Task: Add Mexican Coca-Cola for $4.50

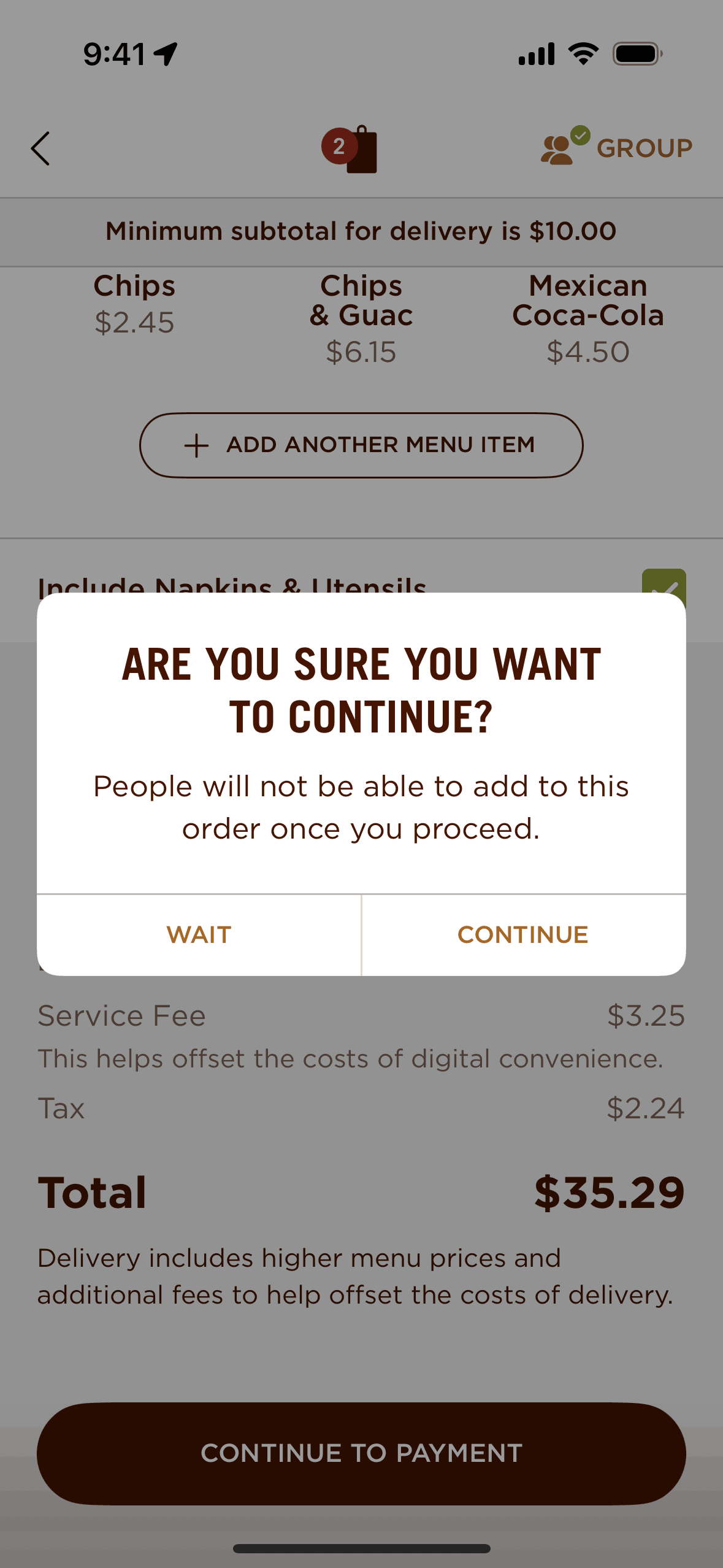Action: point(588,318)
